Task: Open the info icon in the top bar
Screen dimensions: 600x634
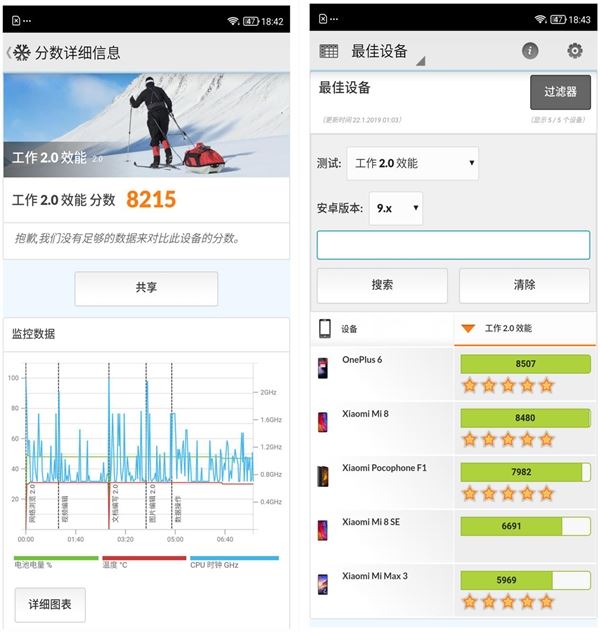Action: point(530,51)
